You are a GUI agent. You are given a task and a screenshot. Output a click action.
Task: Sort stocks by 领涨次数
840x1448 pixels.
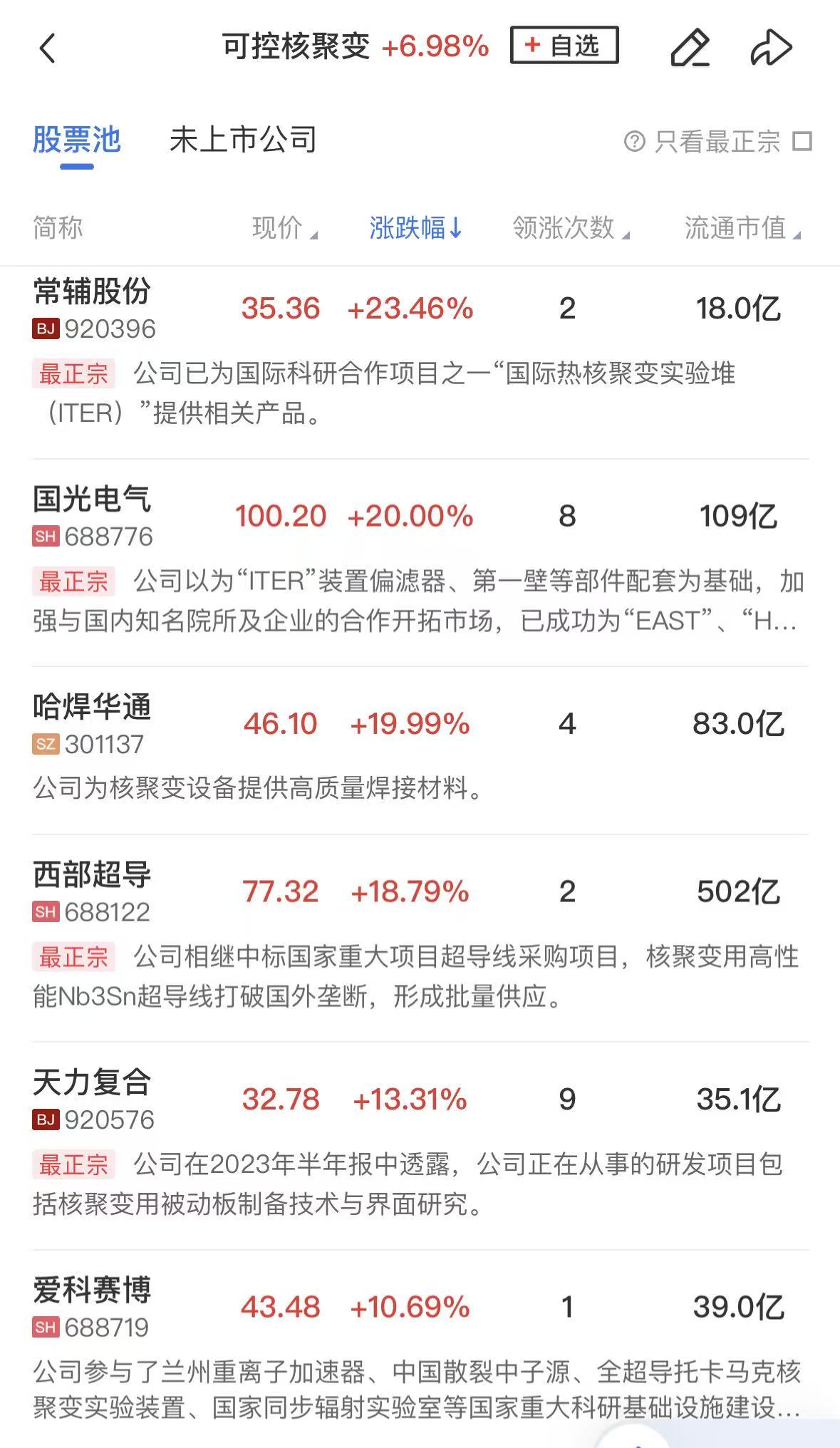pos(570,228)
